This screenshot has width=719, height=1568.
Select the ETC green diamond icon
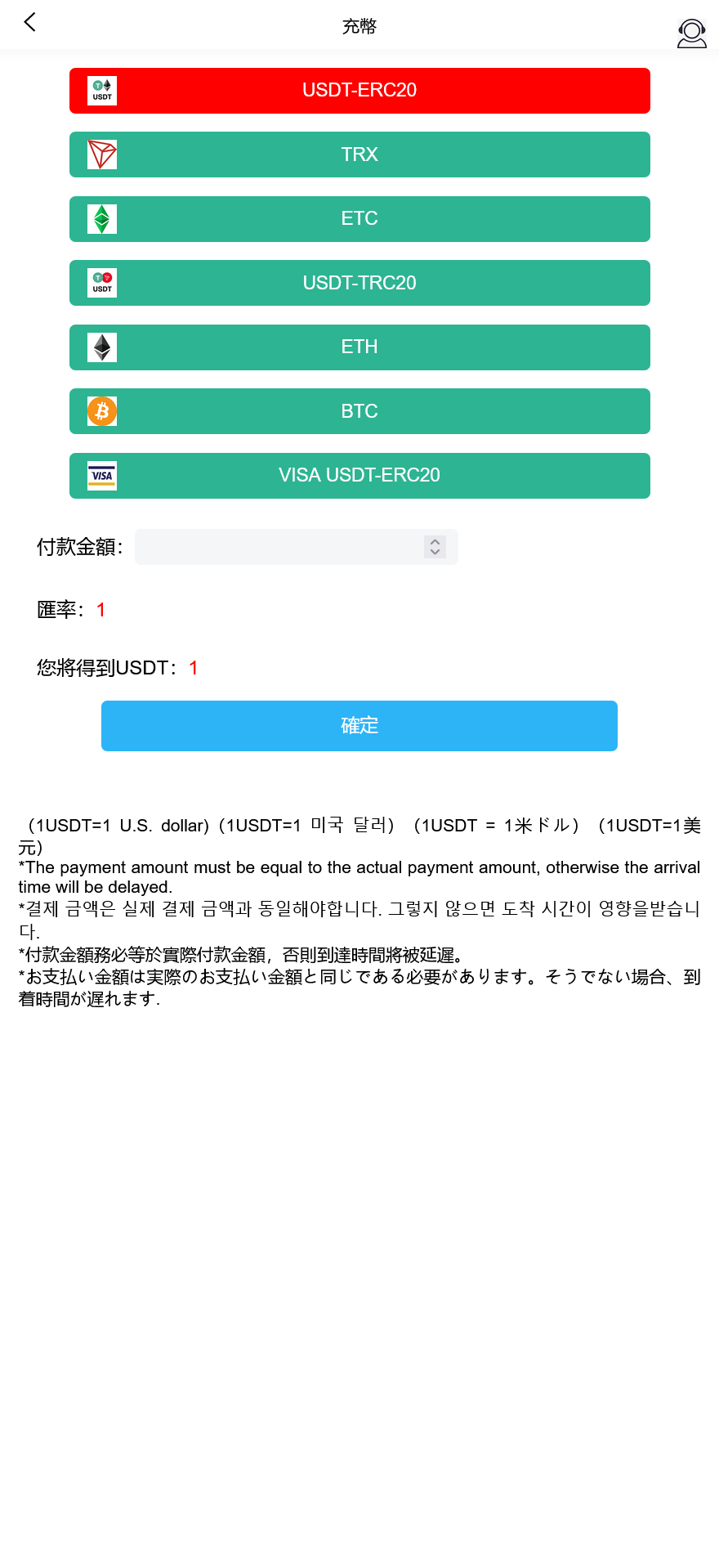click(x=102, y=218)
